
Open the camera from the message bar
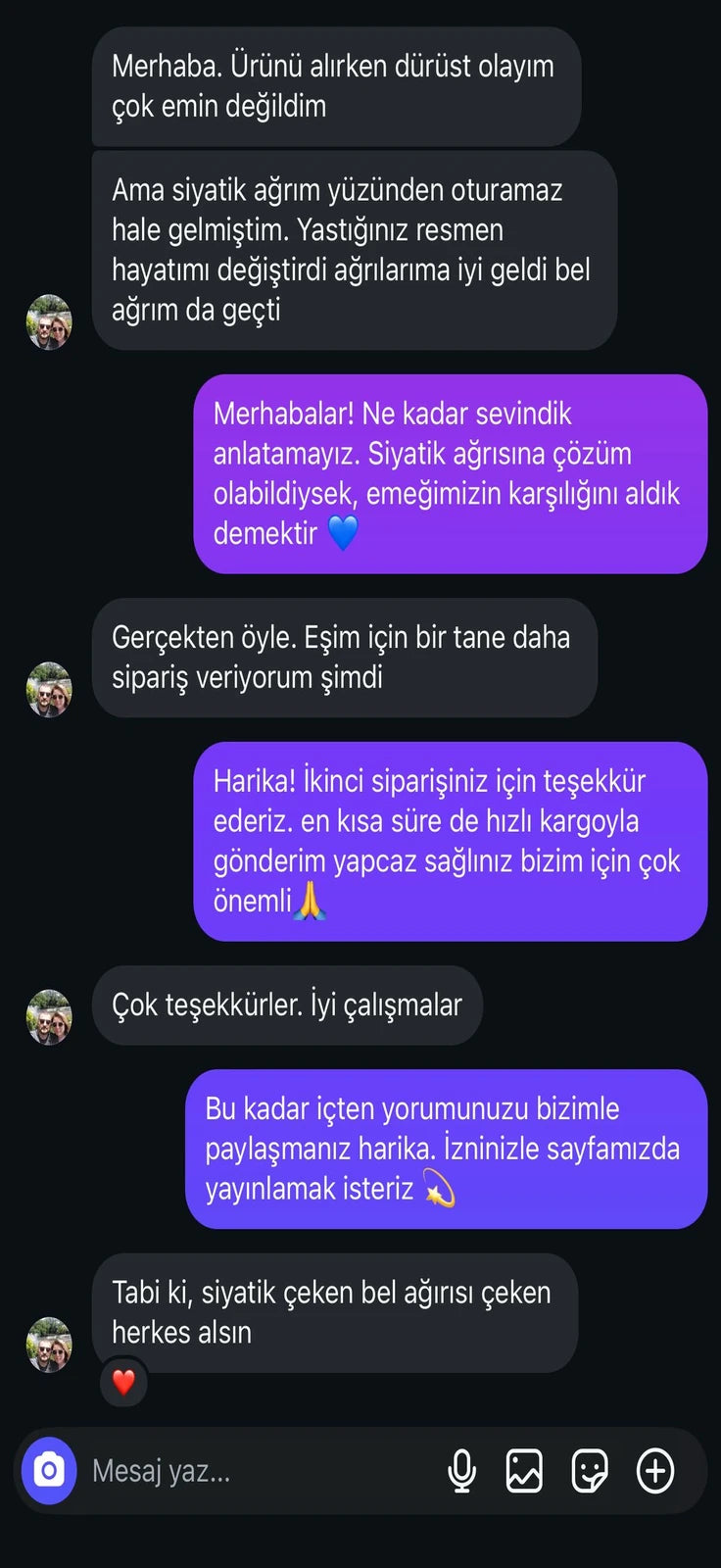pyautogui.click(x=49, y=1470)
